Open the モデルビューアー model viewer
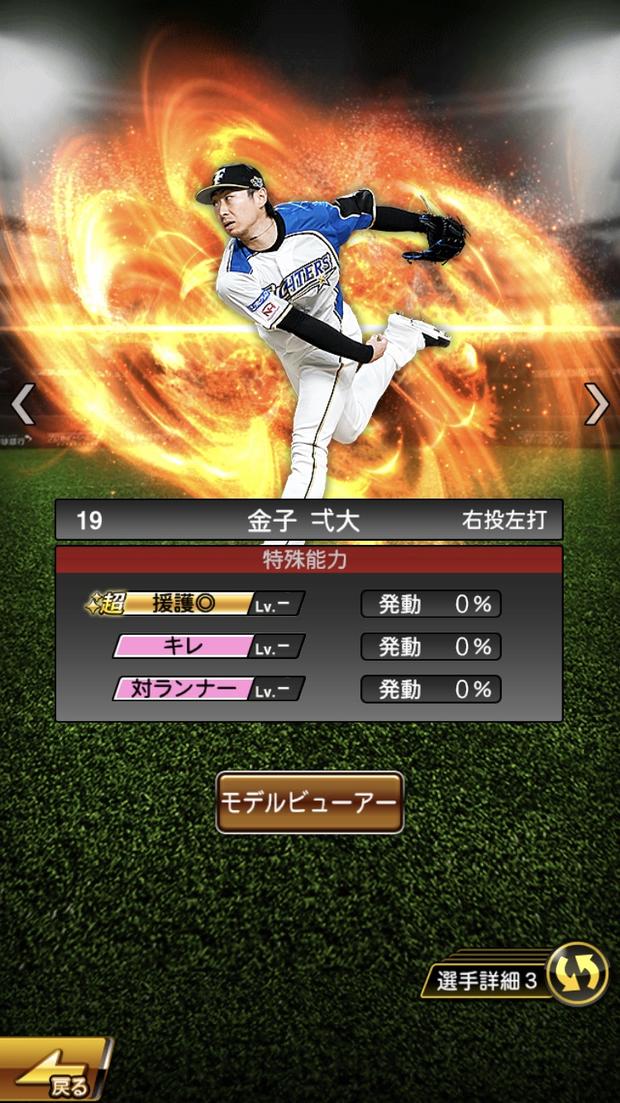This screenshot has height=1103, width=620. click(310, 802)
